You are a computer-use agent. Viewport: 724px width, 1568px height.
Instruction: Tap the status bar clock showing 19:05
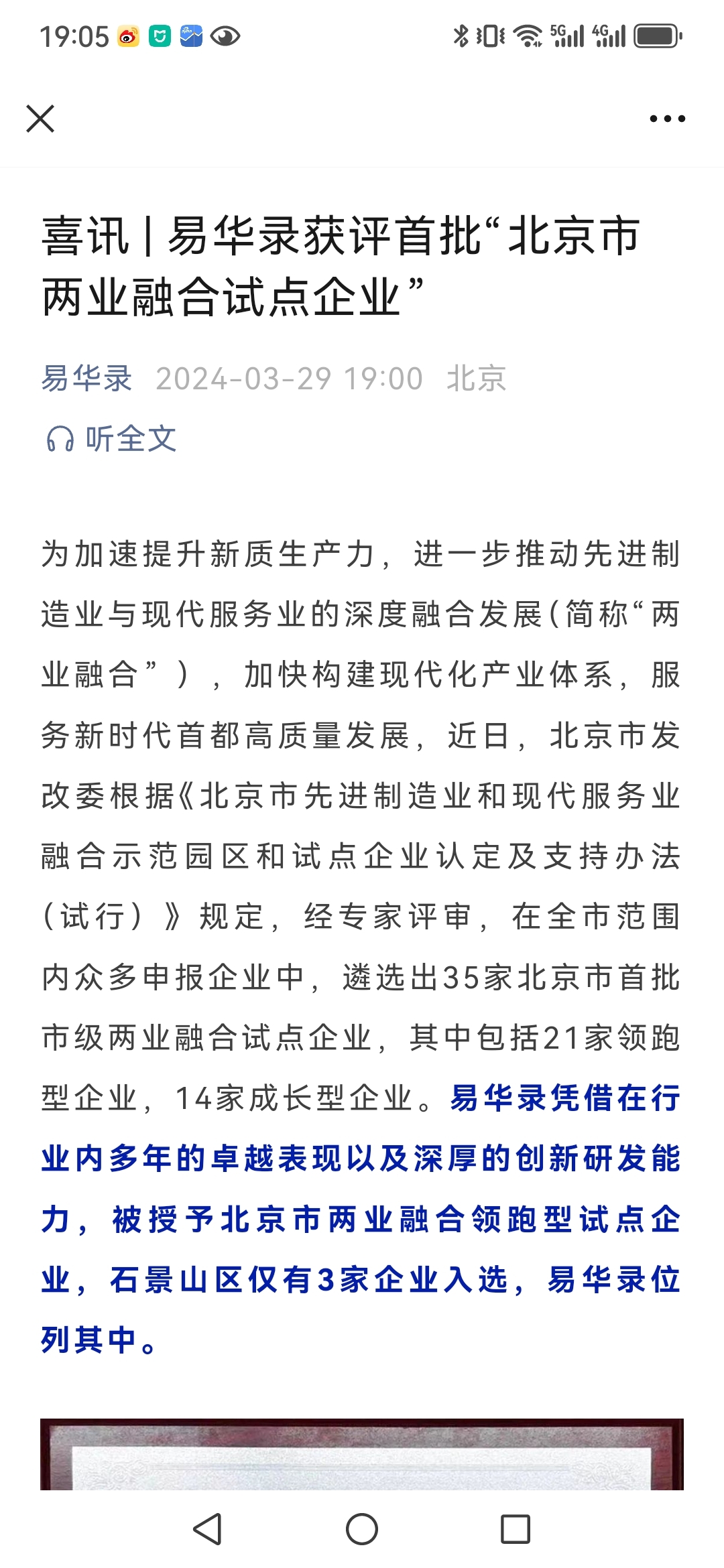(x=74, y=37)
